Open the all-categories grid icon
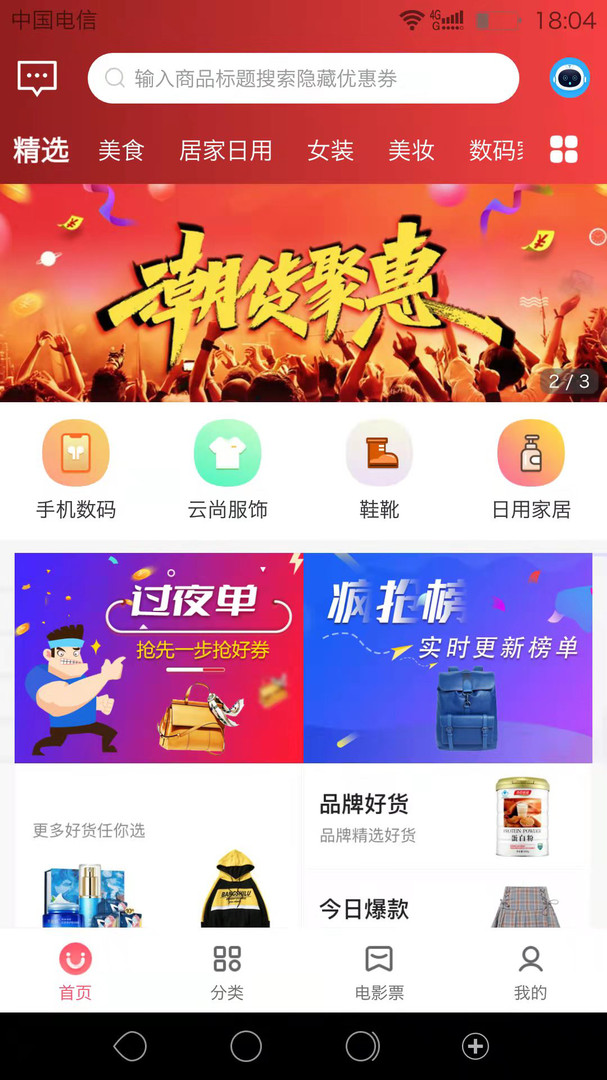The image size is (607, 1080). coord(564,150)
